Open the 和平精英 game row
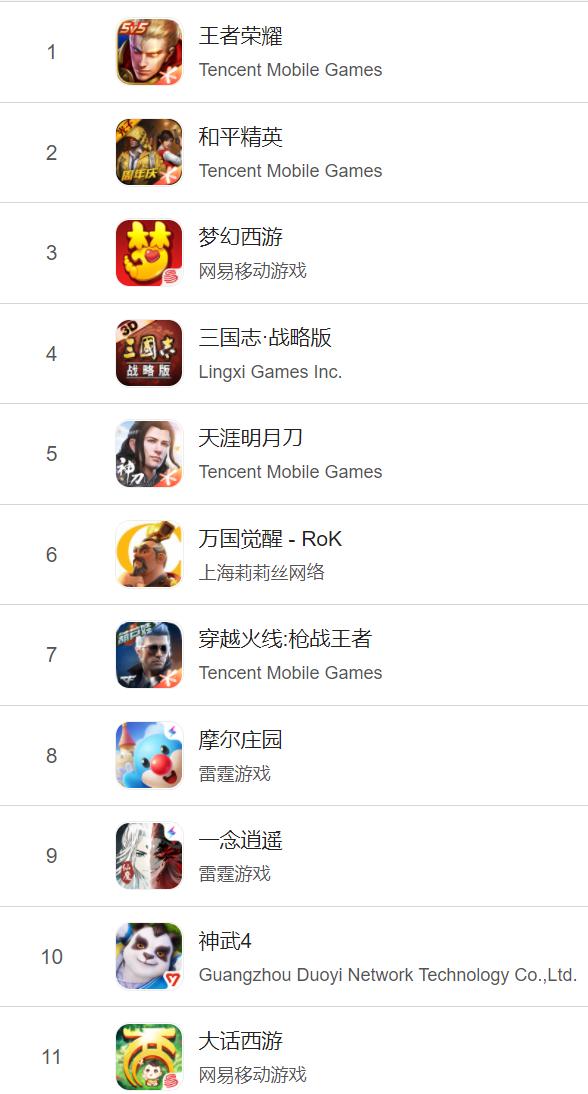This screenshot has width=588, height=1094. [294, 153]
